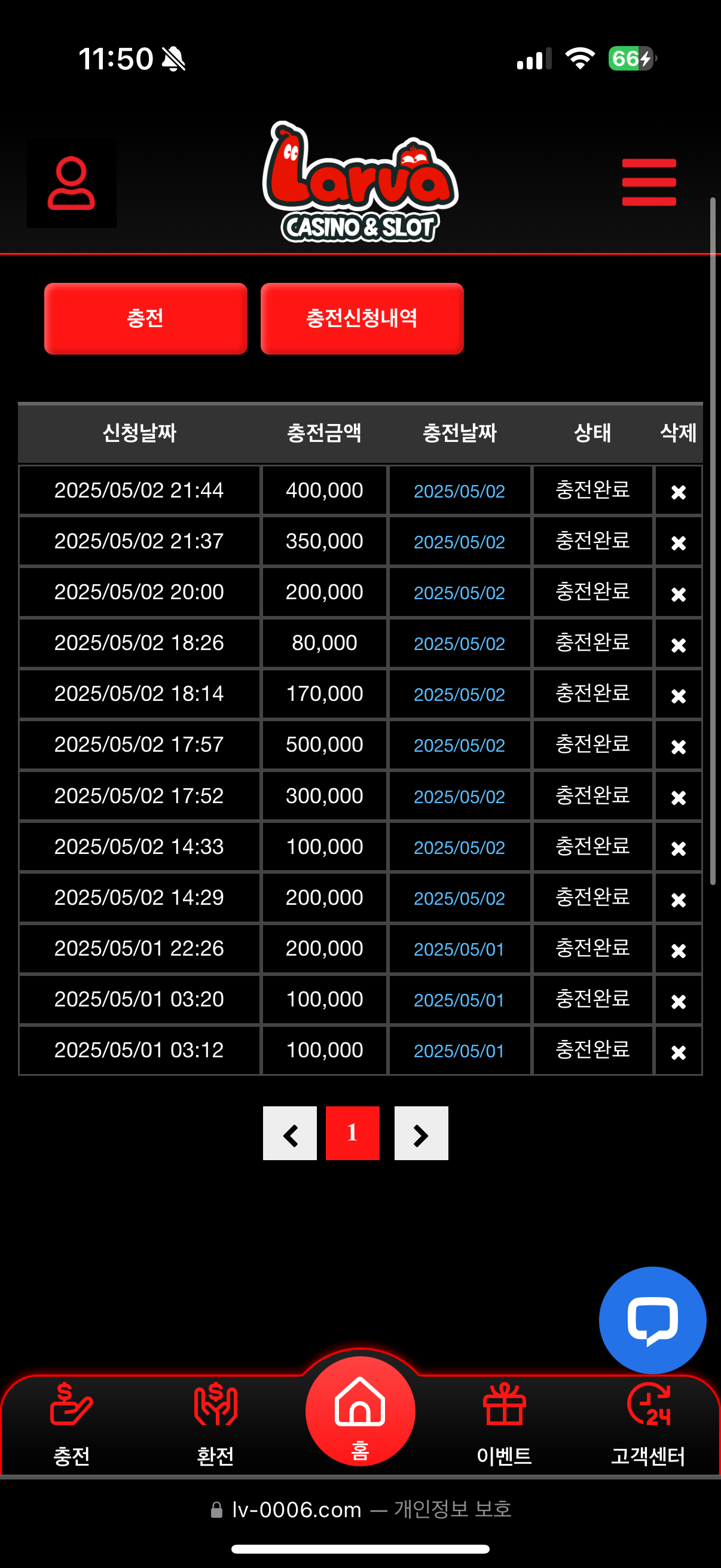
Task: Remove the 2025/05/01 03:12 charge record
Action: pyautogui.click(x=679, y=1052)
